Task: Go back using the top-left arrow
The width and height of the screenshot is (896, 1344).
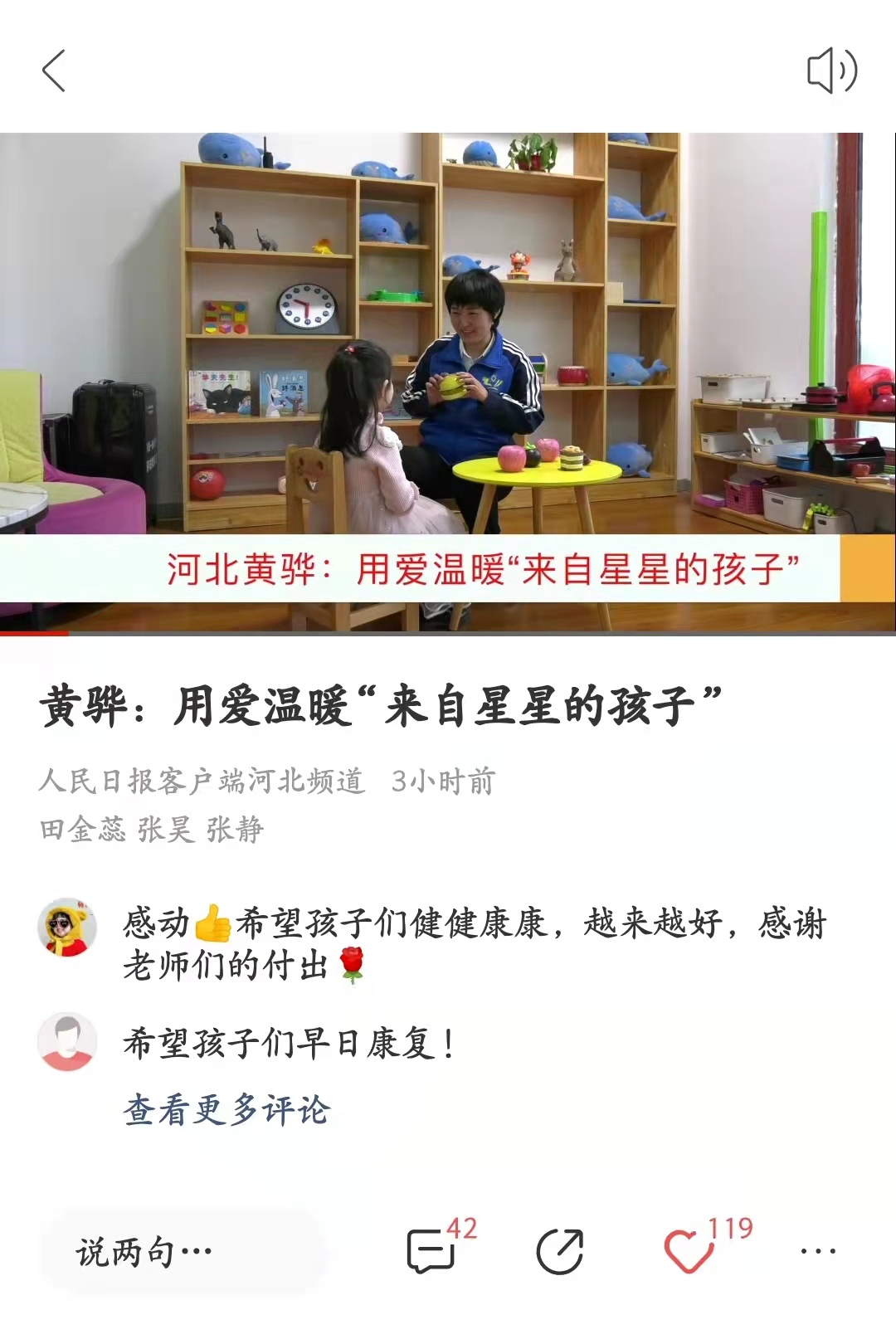Action: [x=54, y=71]
